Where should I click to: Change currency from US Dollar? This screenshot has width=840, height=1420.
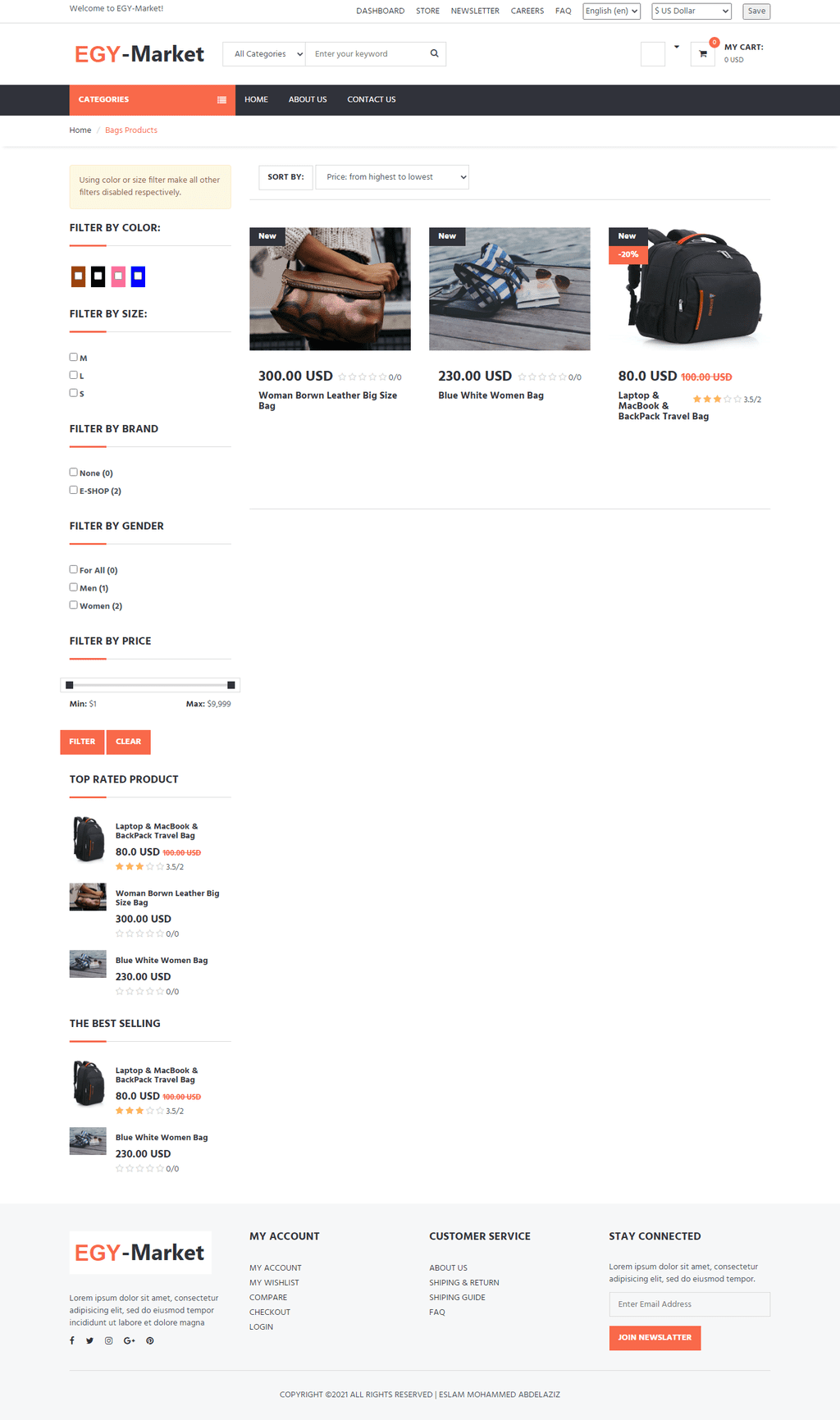pyautogui.click(x=692, y=11)
